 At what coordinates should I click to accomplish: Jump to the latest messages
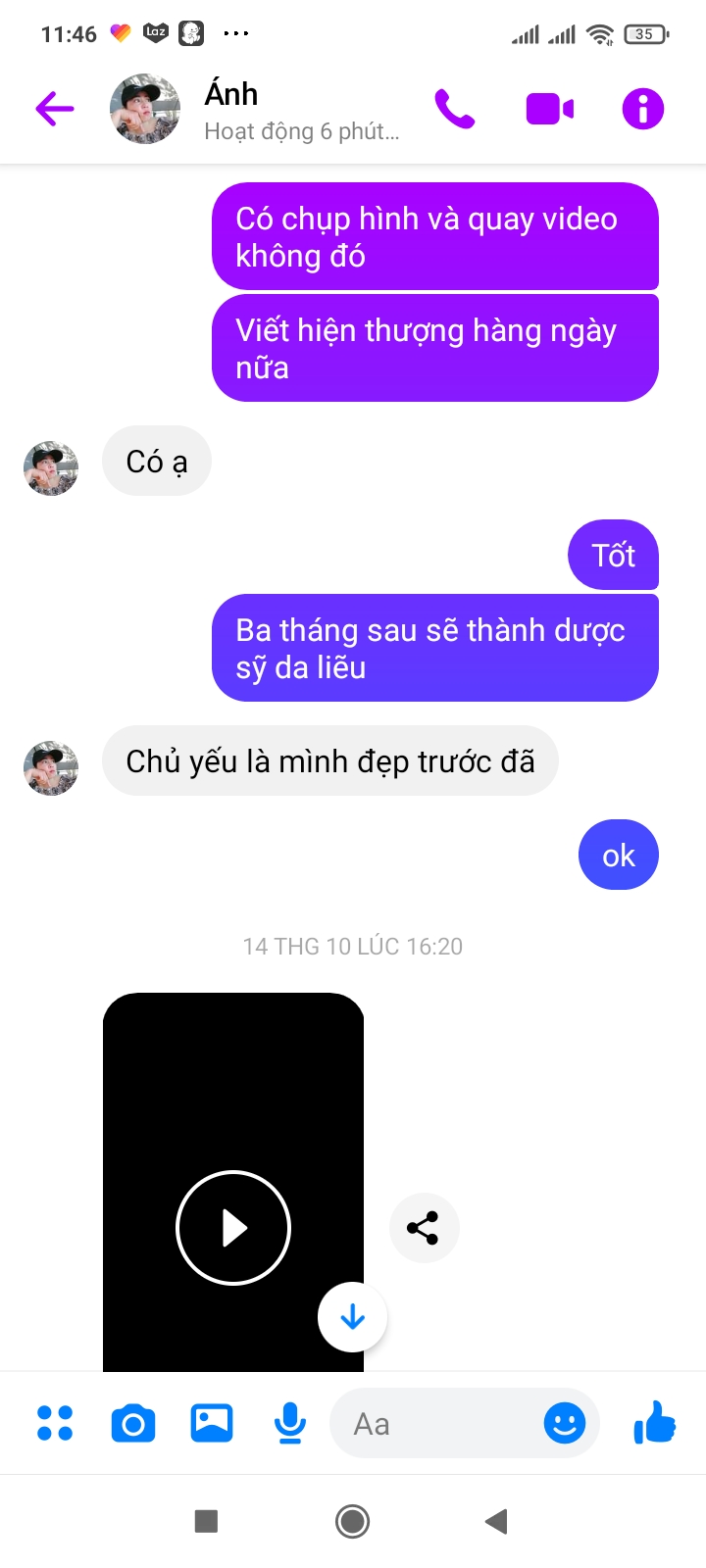tap(352, 1317)
